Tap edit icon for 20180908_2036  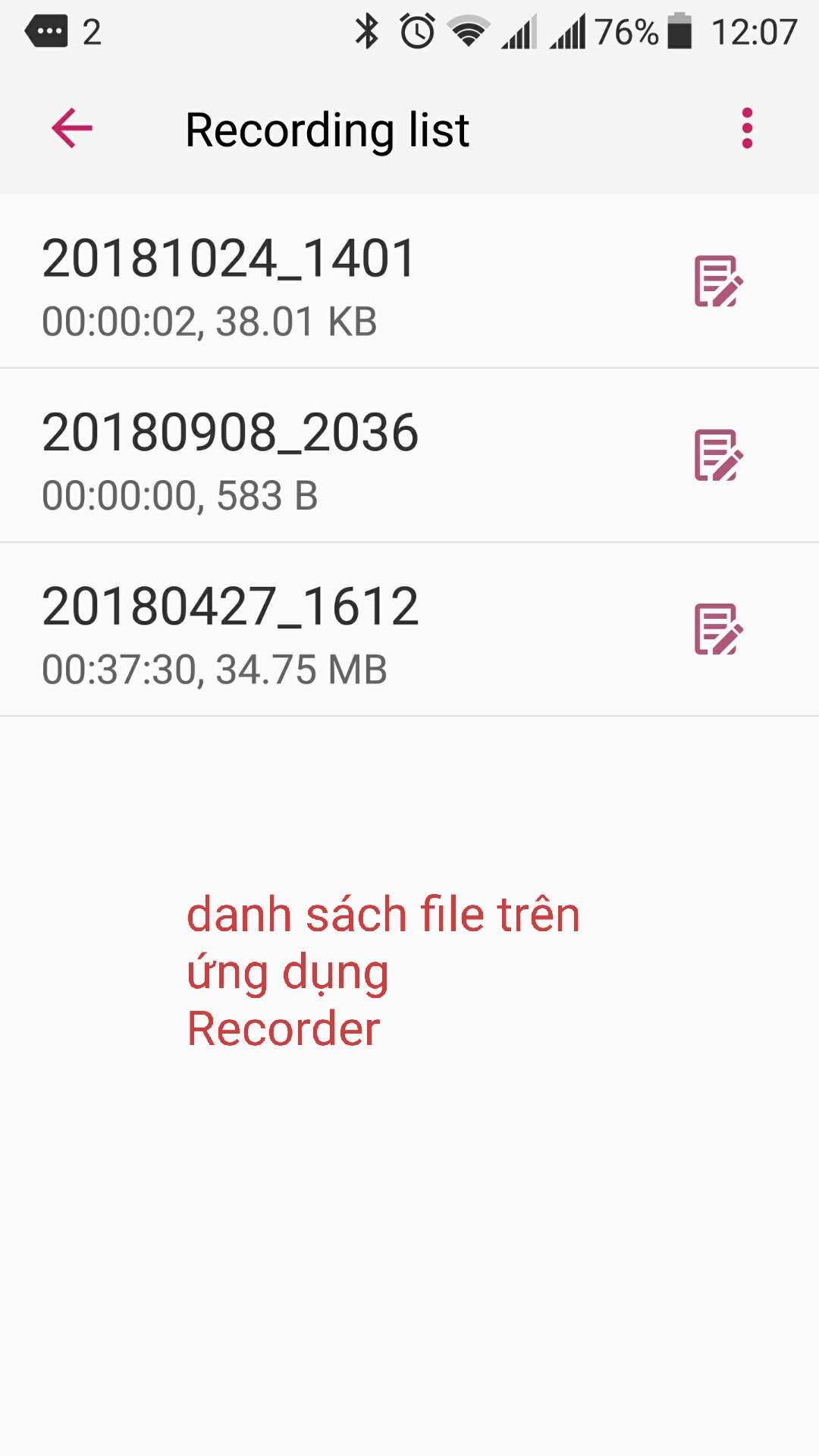click(x=718, y=455)
